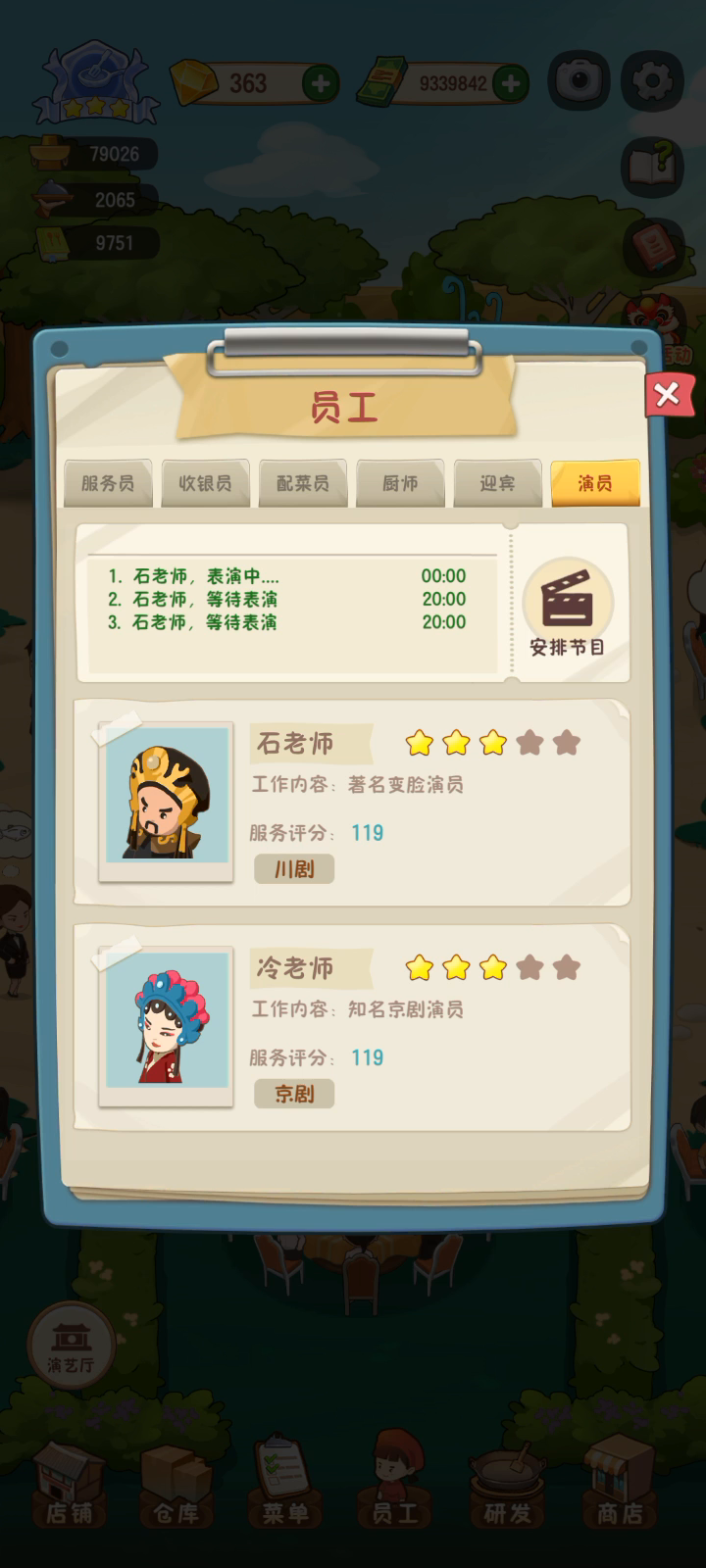Switch to the 收银员 tab

click(205, 483)
